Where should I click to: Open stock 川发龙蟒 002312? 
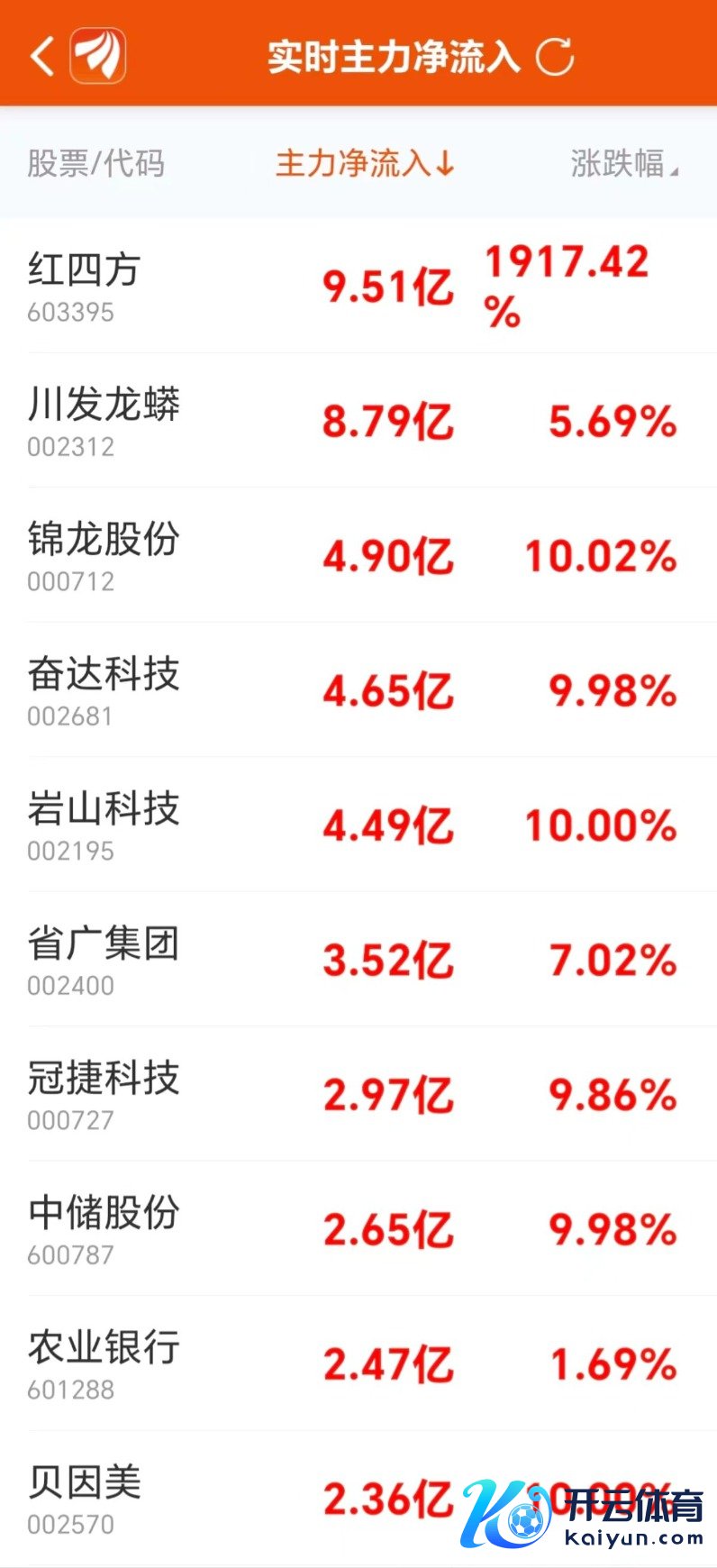point(104,421)
